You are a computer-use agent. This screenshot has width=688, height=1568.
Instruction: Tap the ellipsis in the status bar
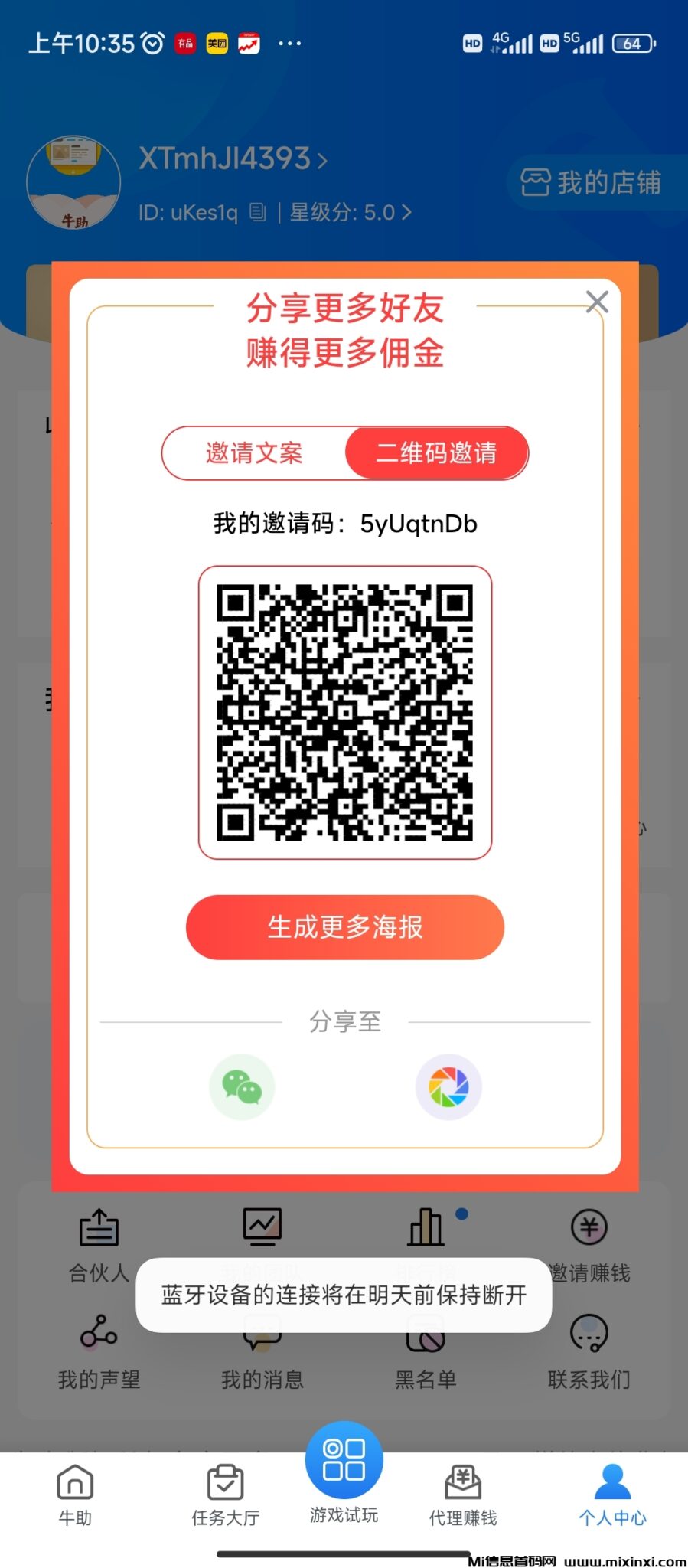[x=289, y=43]
